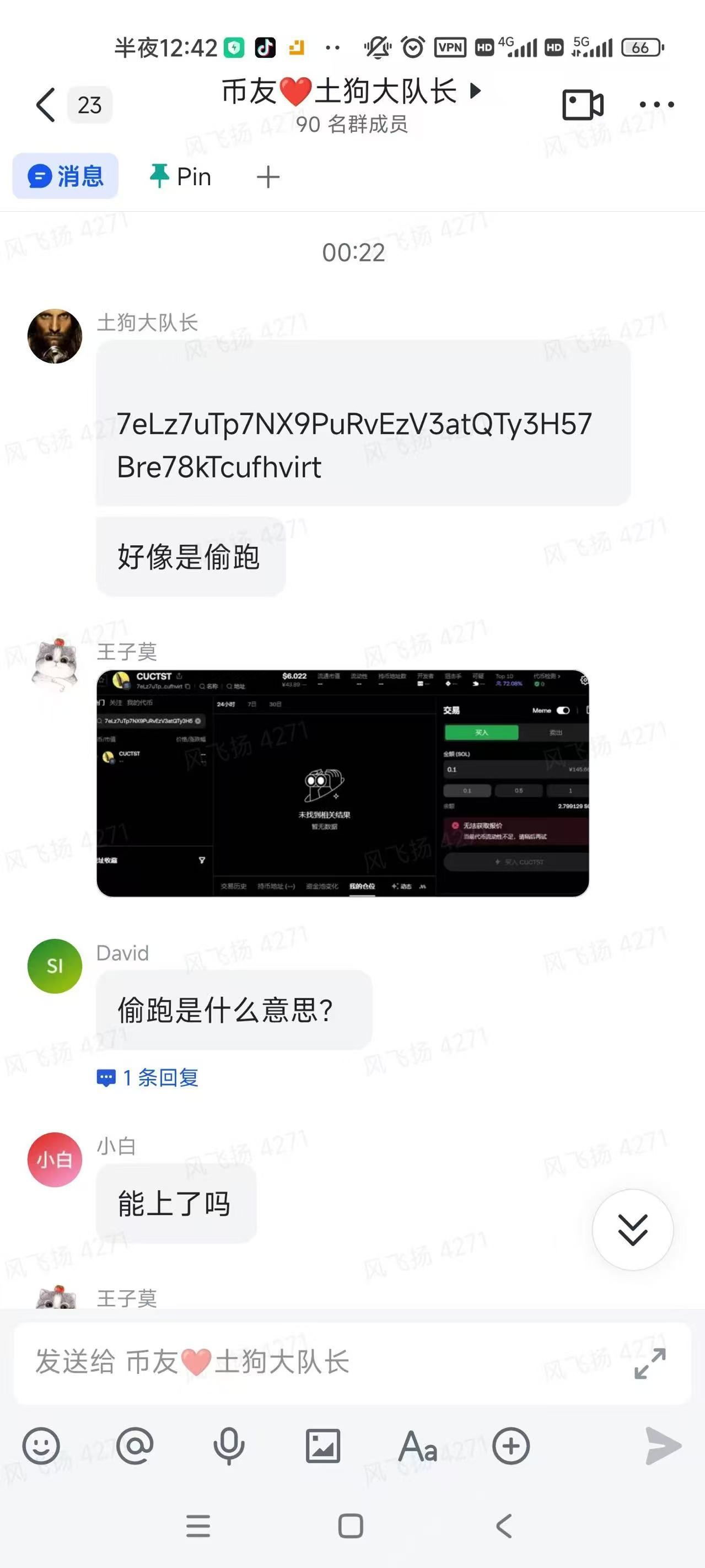Record a voice message
The height and width of the screenshot is (1568, 705).
click(x=229, y=1446)
